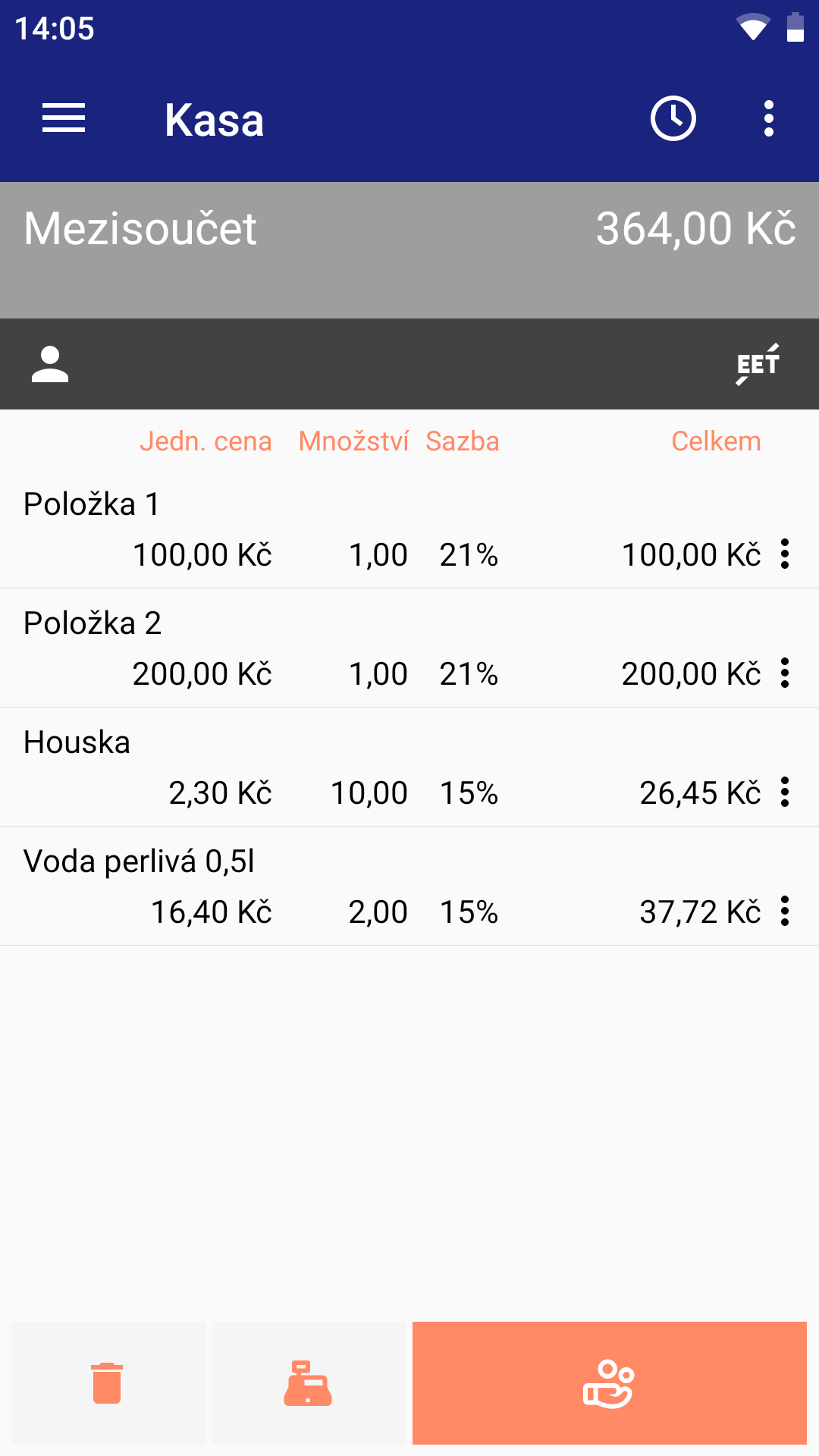
Task: Tap the cash register button
Action: [309, 1383]
